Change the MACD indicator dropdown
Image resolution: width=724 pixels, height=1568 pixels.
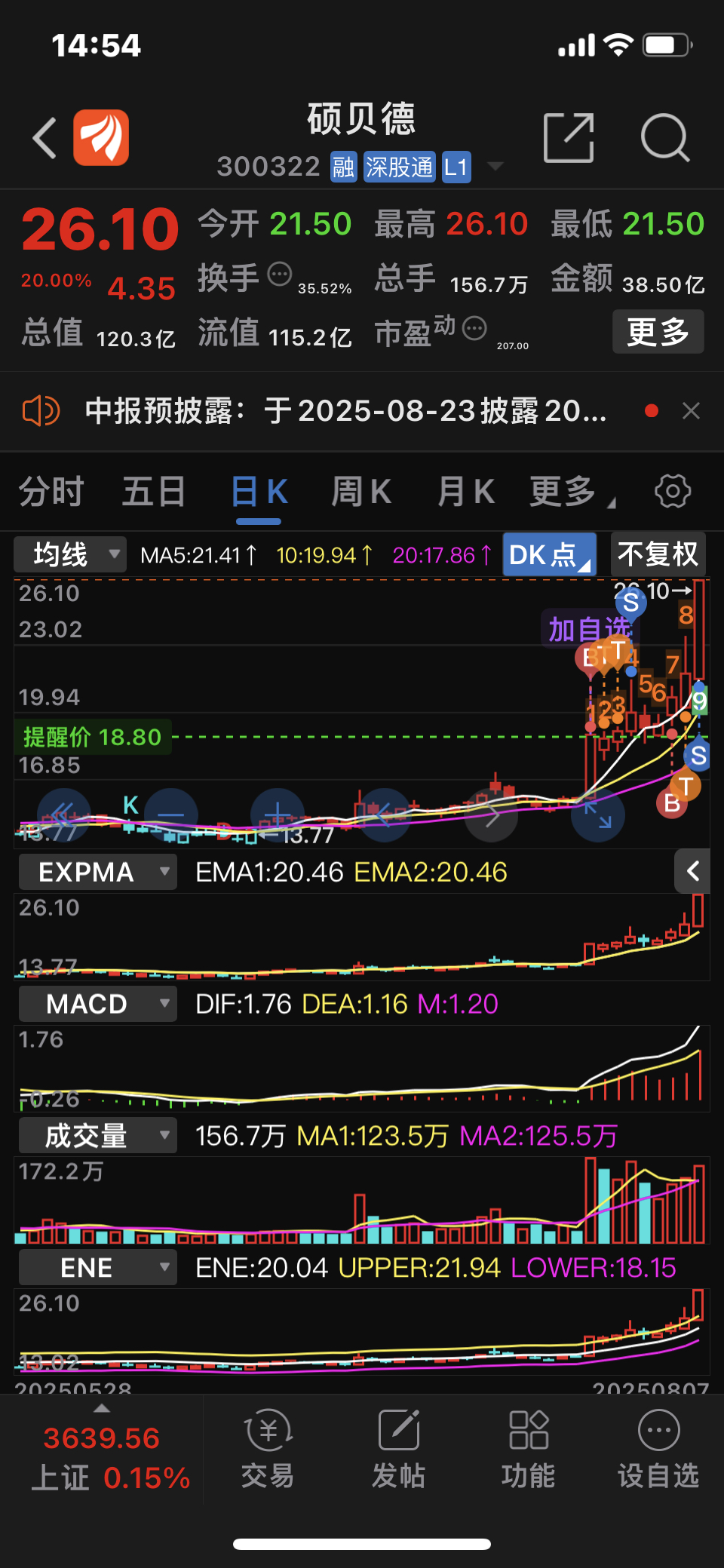pos(98,1004)
